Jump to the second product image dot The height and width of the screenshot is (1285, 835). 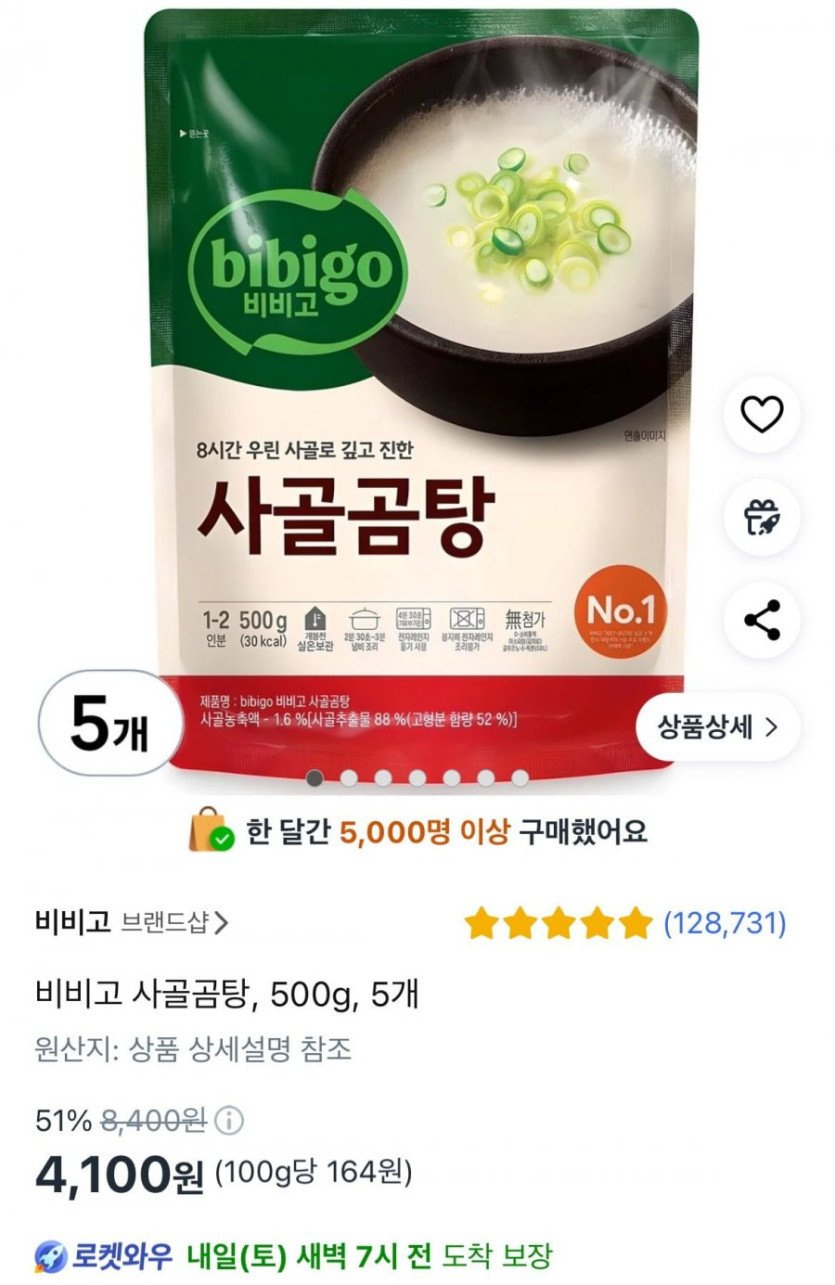(x=349, y=778)
